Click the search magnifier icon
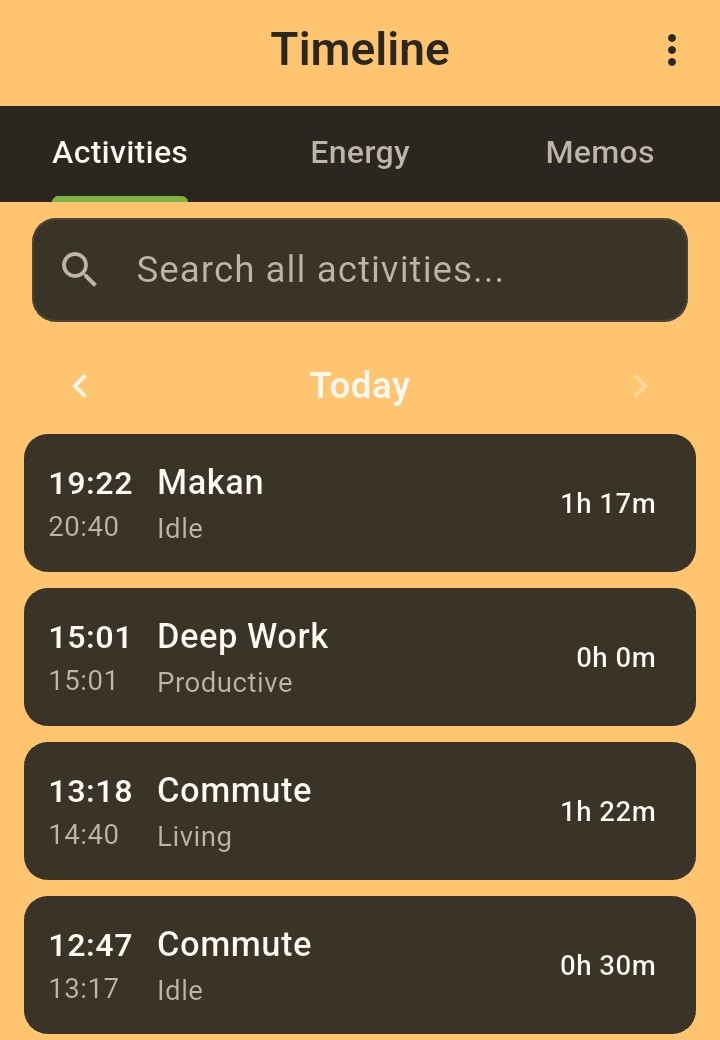 point(80,269)
